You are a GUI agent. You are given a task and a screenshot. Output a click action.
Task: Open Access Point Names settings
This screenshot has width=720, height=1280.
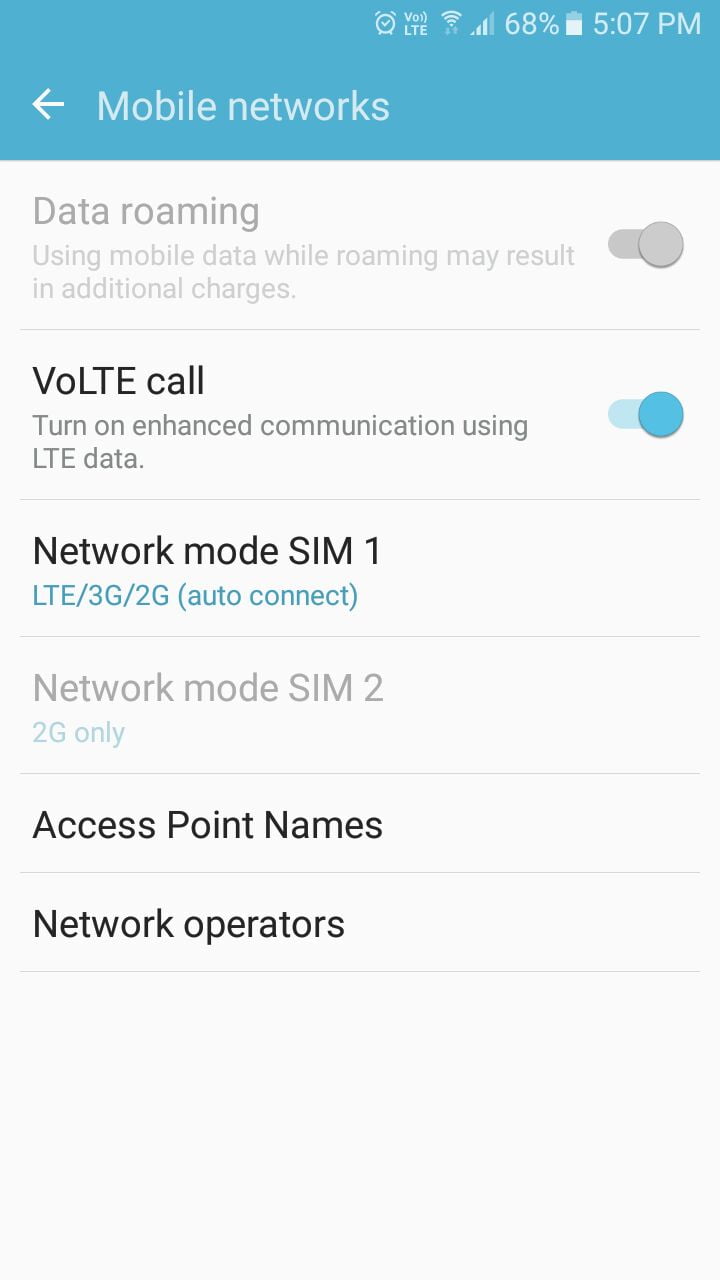pos(360,824)
